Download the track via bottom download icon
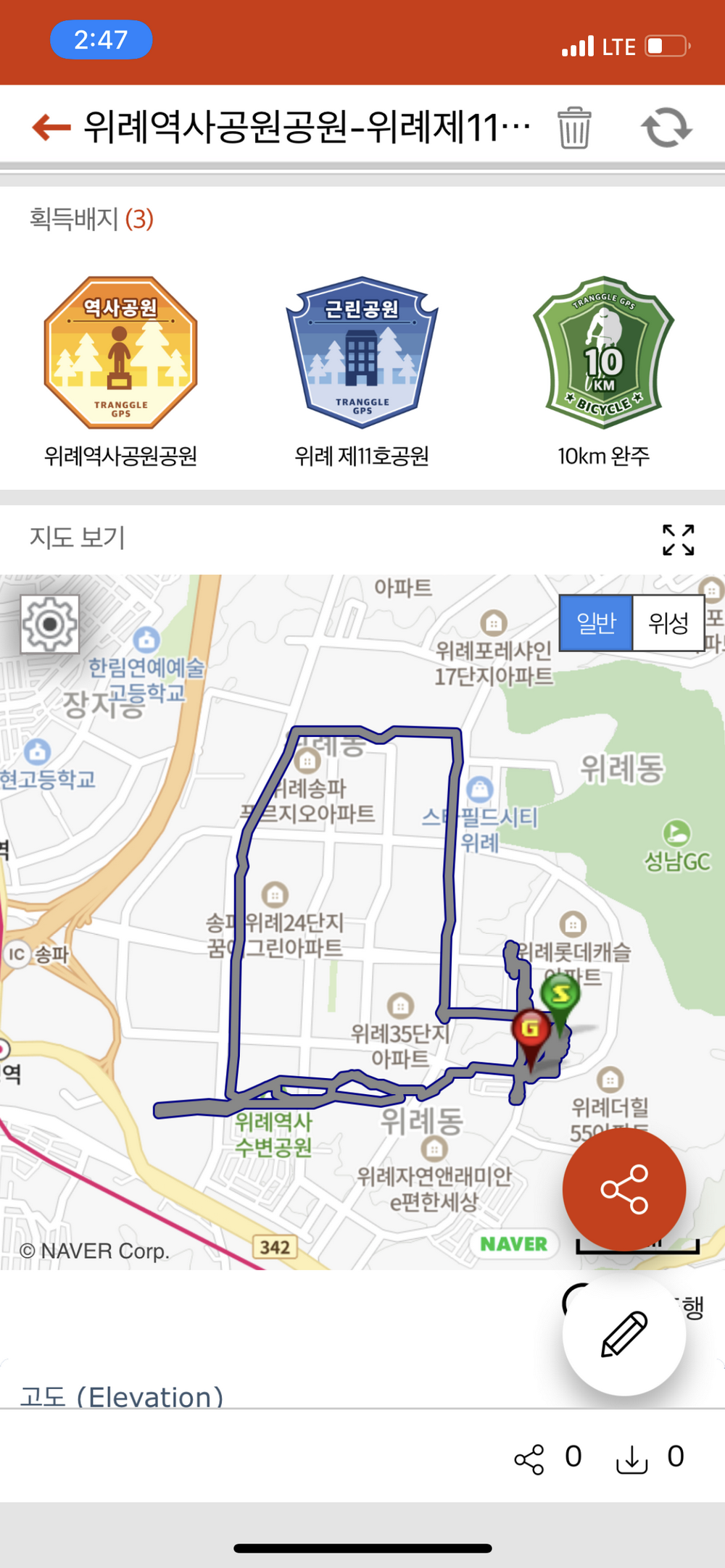This screenshot has height=1568, width=725. [x=631, y=1459]
